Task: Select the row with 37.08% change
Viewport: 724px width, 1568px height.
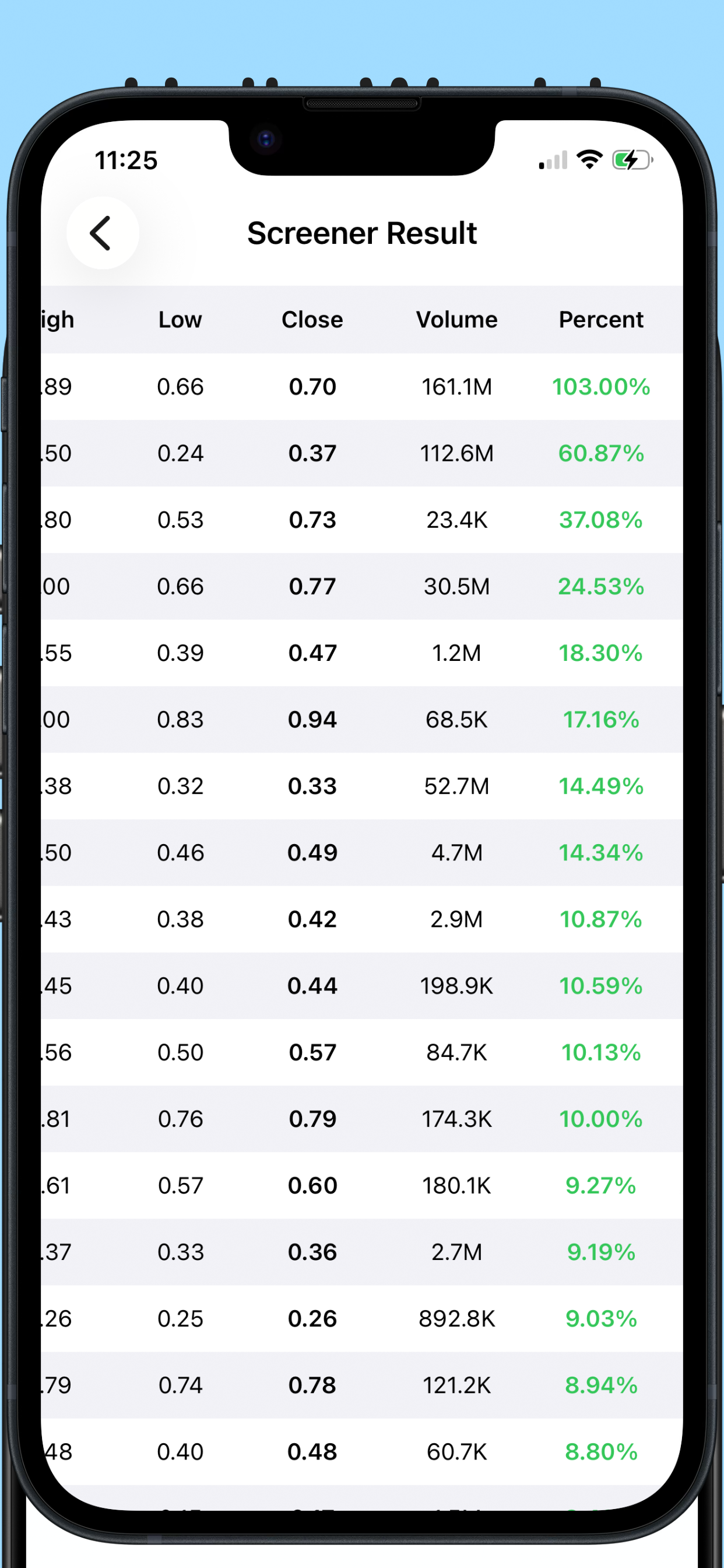Action: pos(362,520)
